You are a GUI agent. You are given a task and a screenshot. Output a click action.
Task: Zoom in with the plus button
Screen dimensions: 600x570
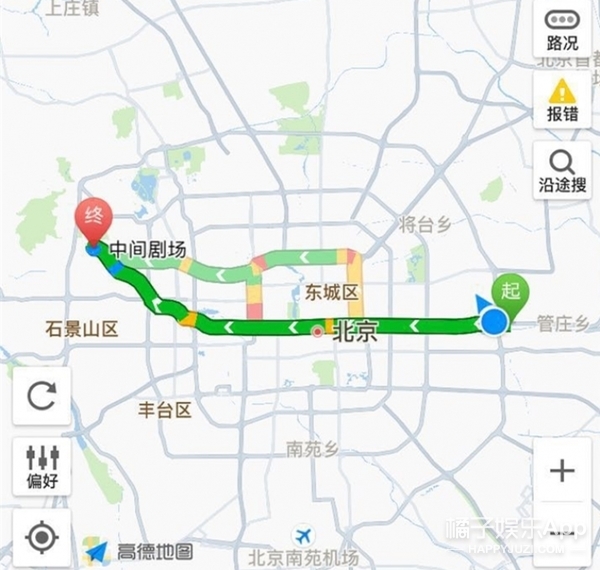point(562,471)
